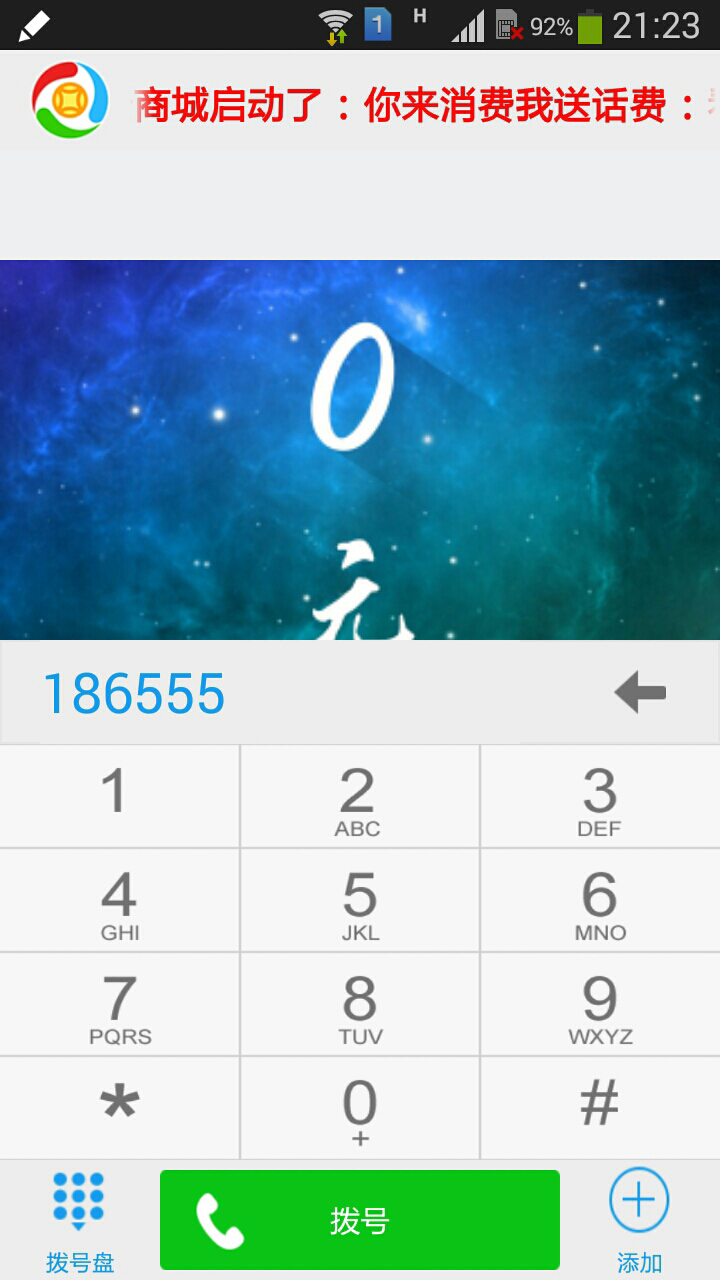Enter digit 4 GHI
720x1280 pixels.
coord(119,901)
